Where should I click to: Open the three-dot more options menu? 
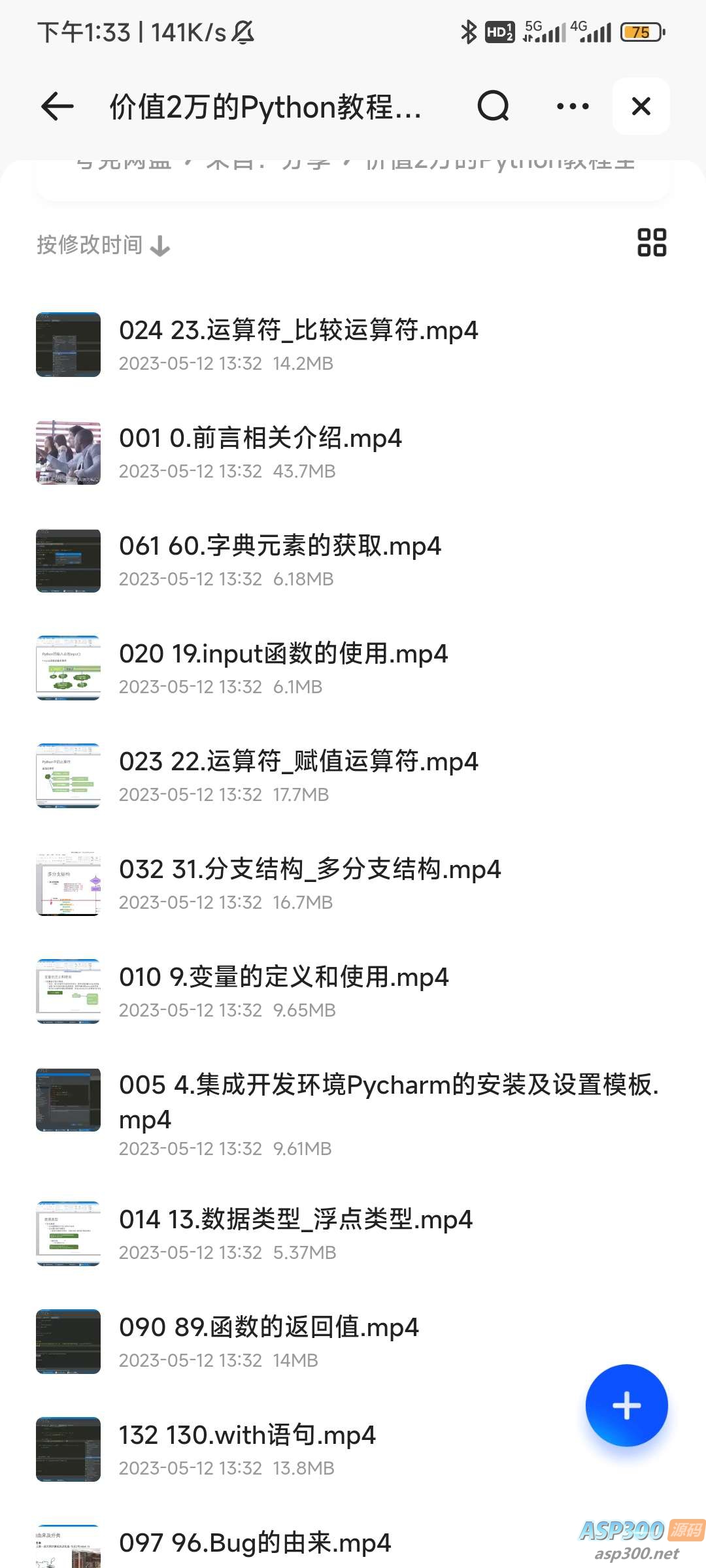573,106
